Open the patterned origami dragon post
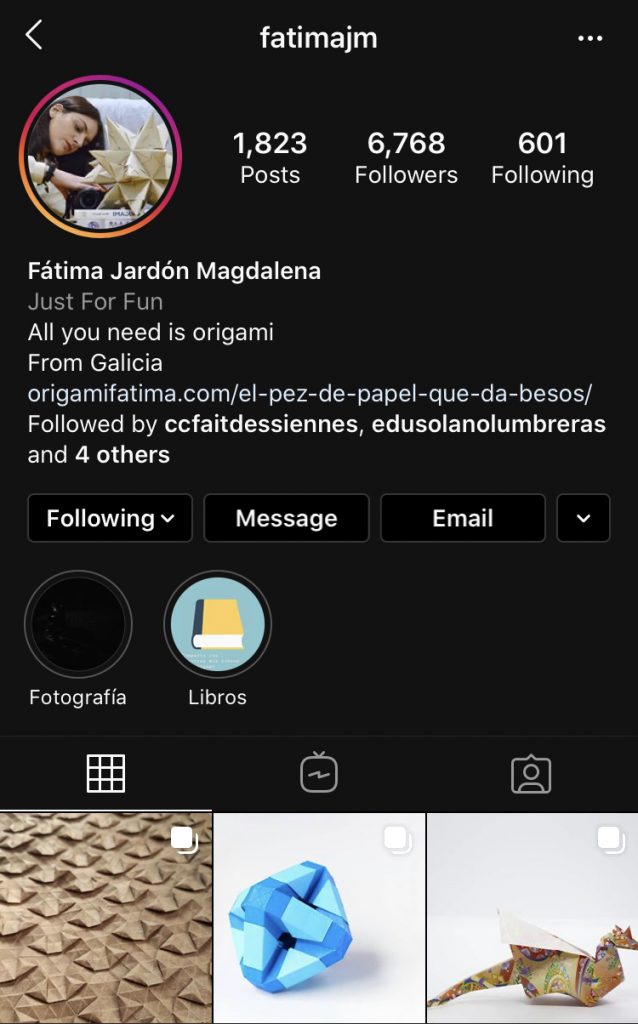The height and width of the screenshot is (1024, 638). click(x=532, y=918)
